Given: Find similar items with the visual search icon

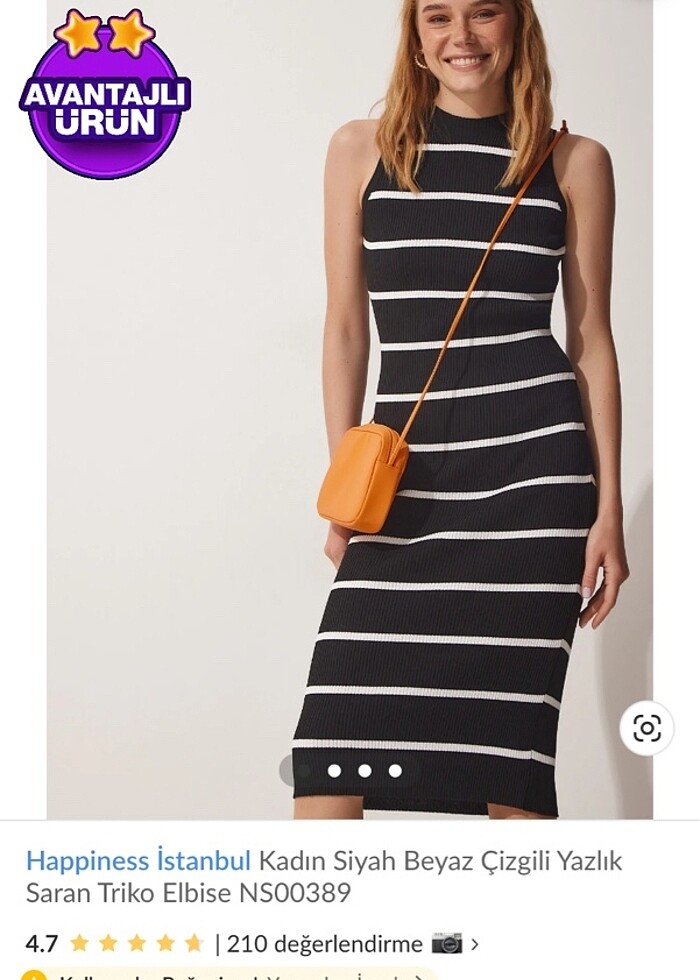Looking at the screenshot, I should point(647,728).
